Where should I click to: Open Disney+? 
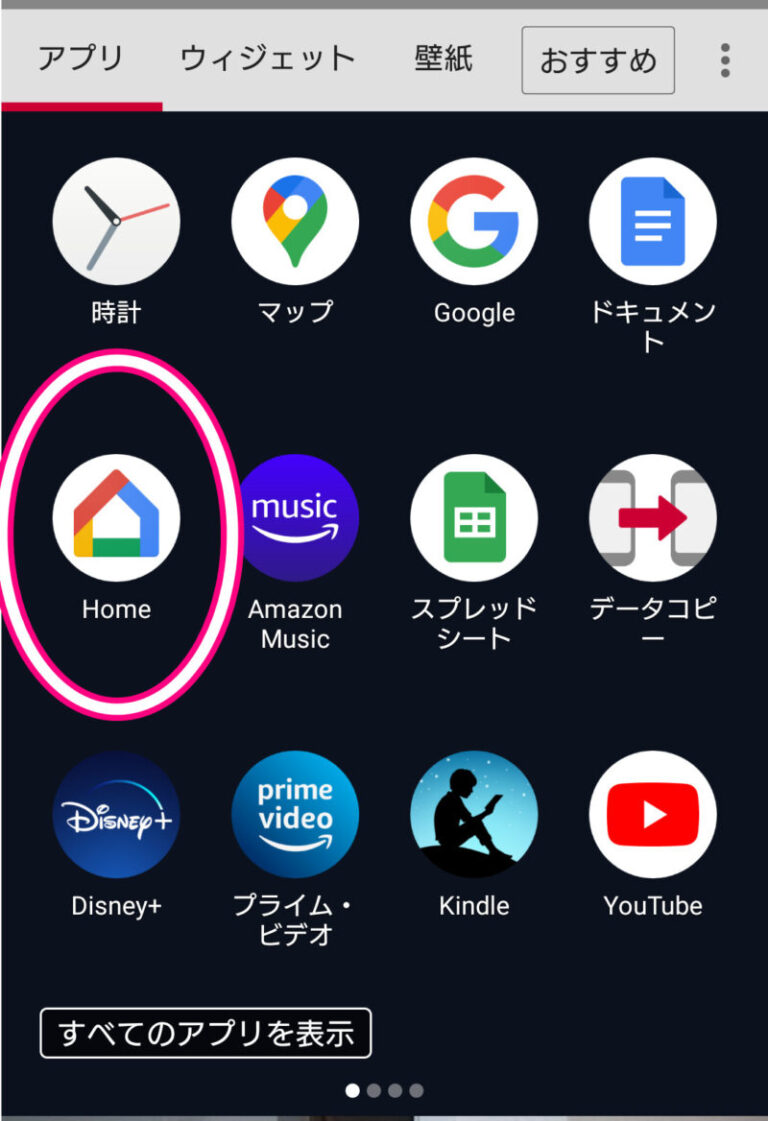[116, 815]
